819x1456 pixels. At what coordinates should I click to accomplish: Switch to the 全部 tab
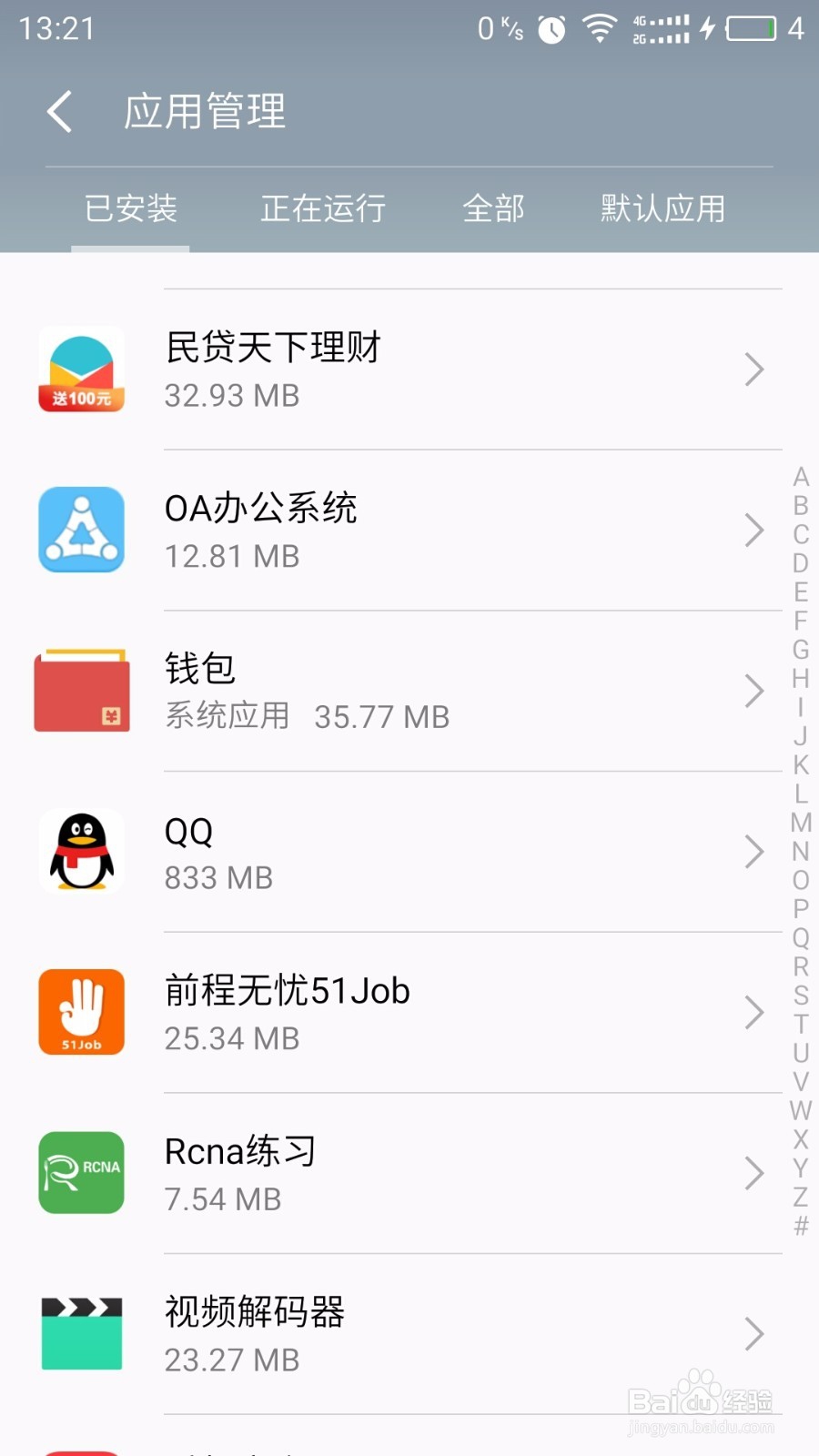(x=493, y=208)
